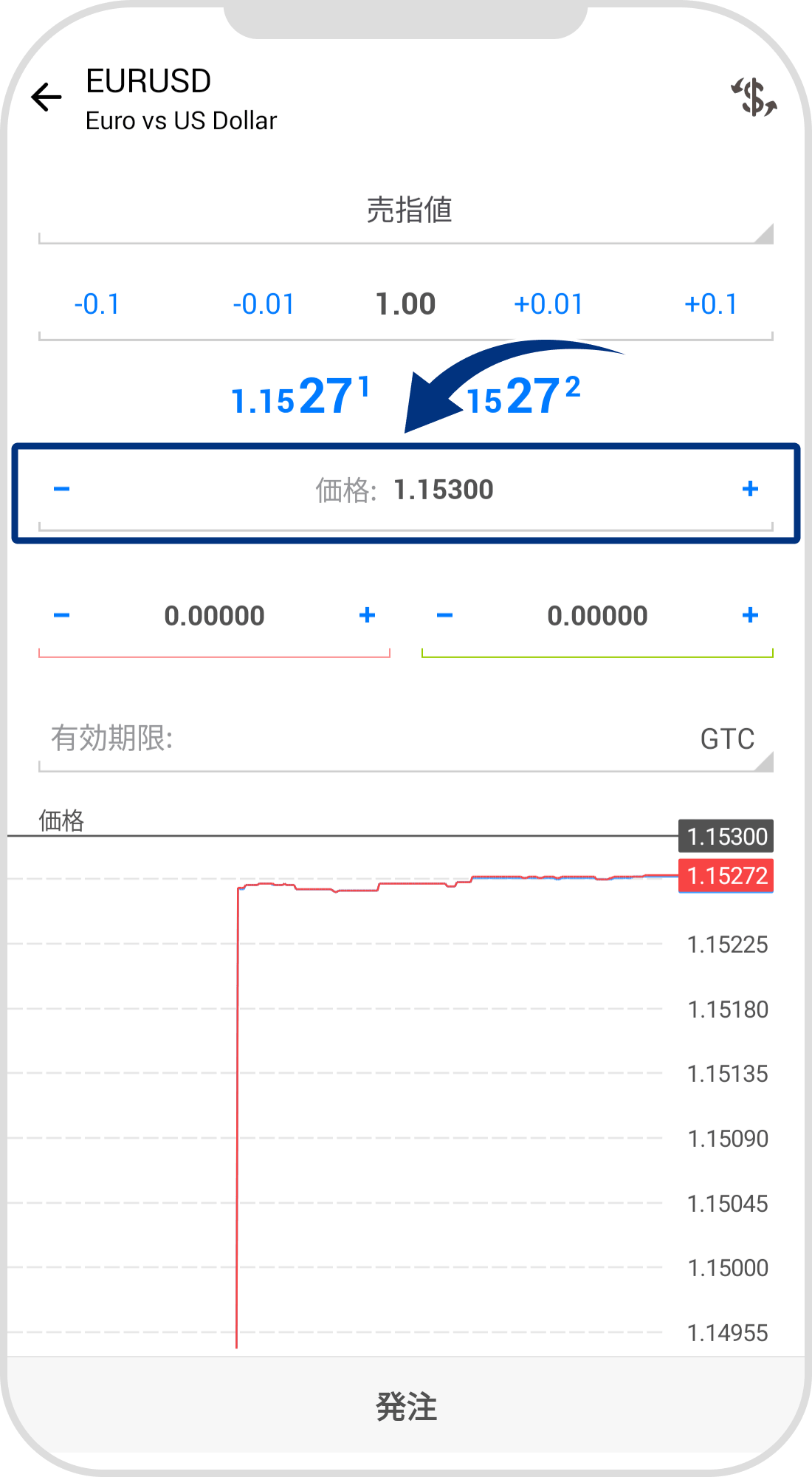Increase the take profit value
812x1477 pixels.
(751, 615)
